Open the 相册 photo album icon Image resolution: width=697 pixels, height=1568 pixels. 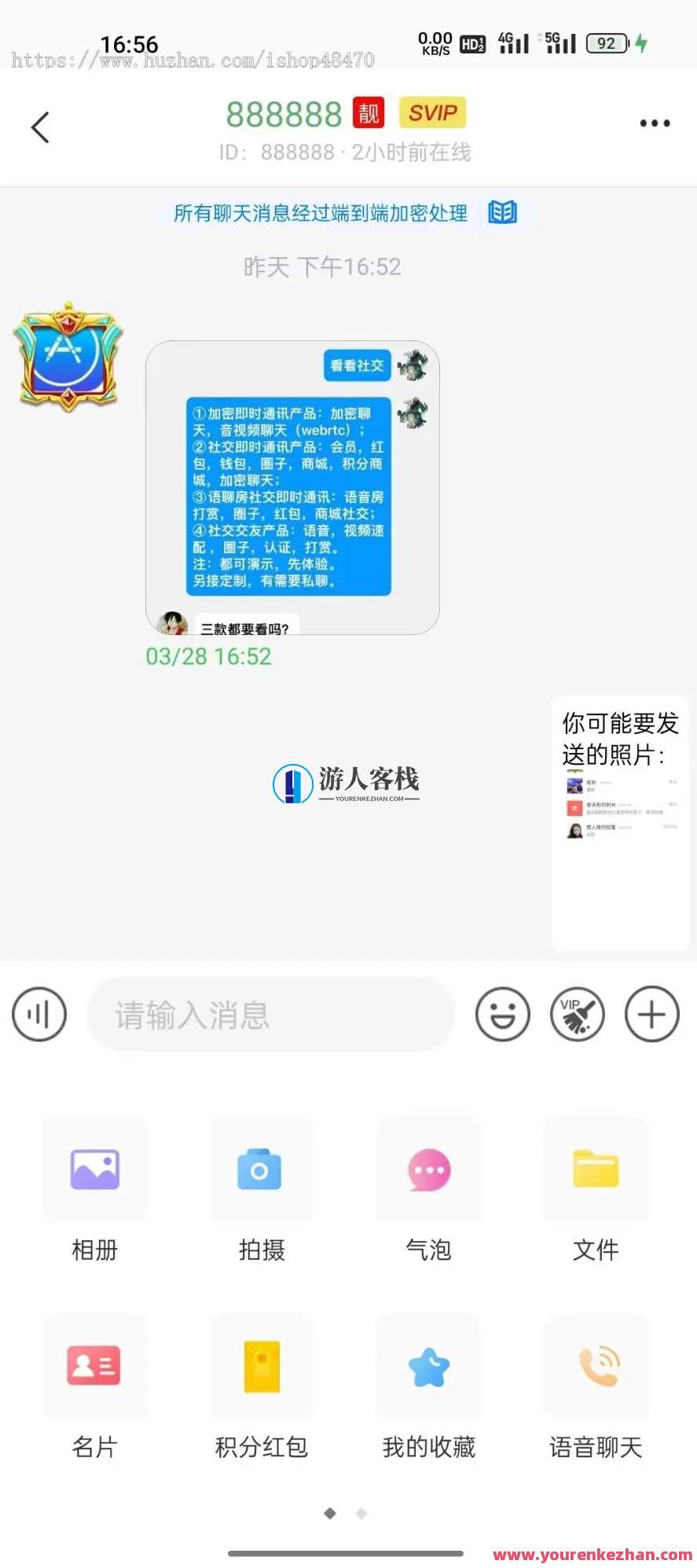94,1170
